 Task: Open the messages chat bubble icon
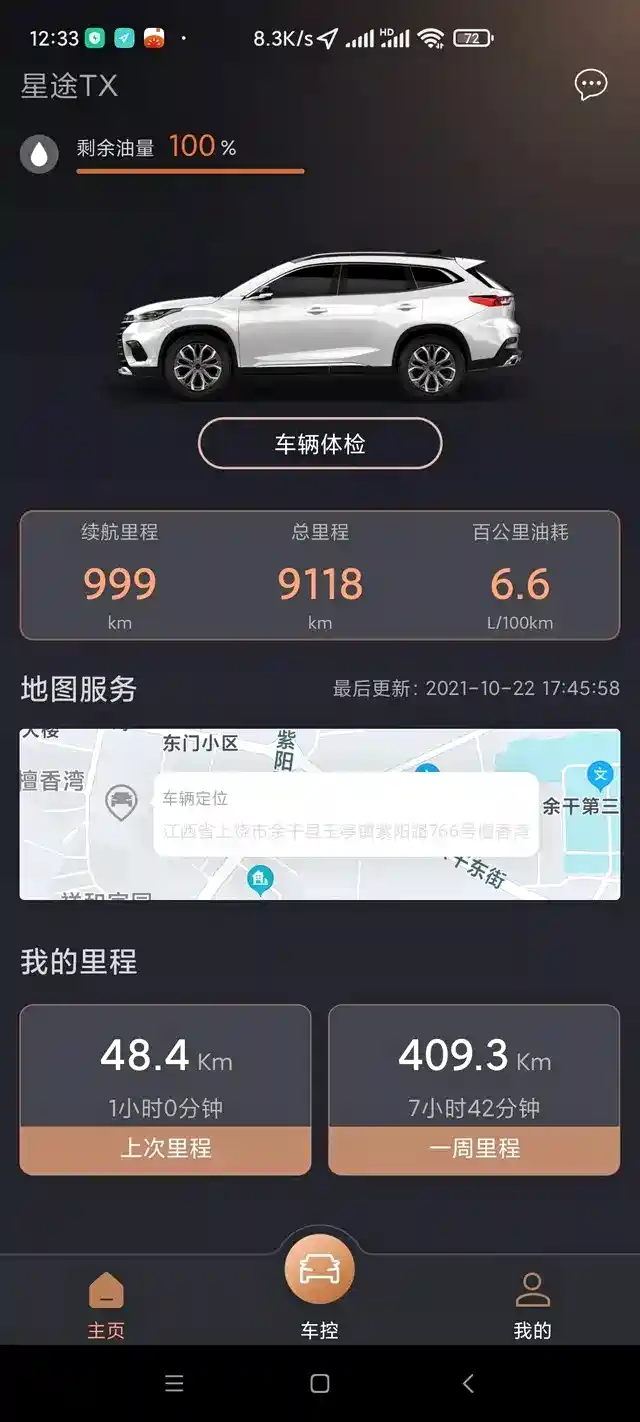pyautogui.click(x=591, y=85)
